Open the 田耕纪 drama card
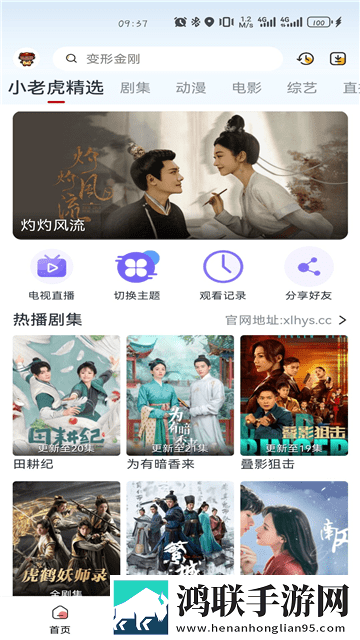360x640 pixels. click(x=67, y=402)
